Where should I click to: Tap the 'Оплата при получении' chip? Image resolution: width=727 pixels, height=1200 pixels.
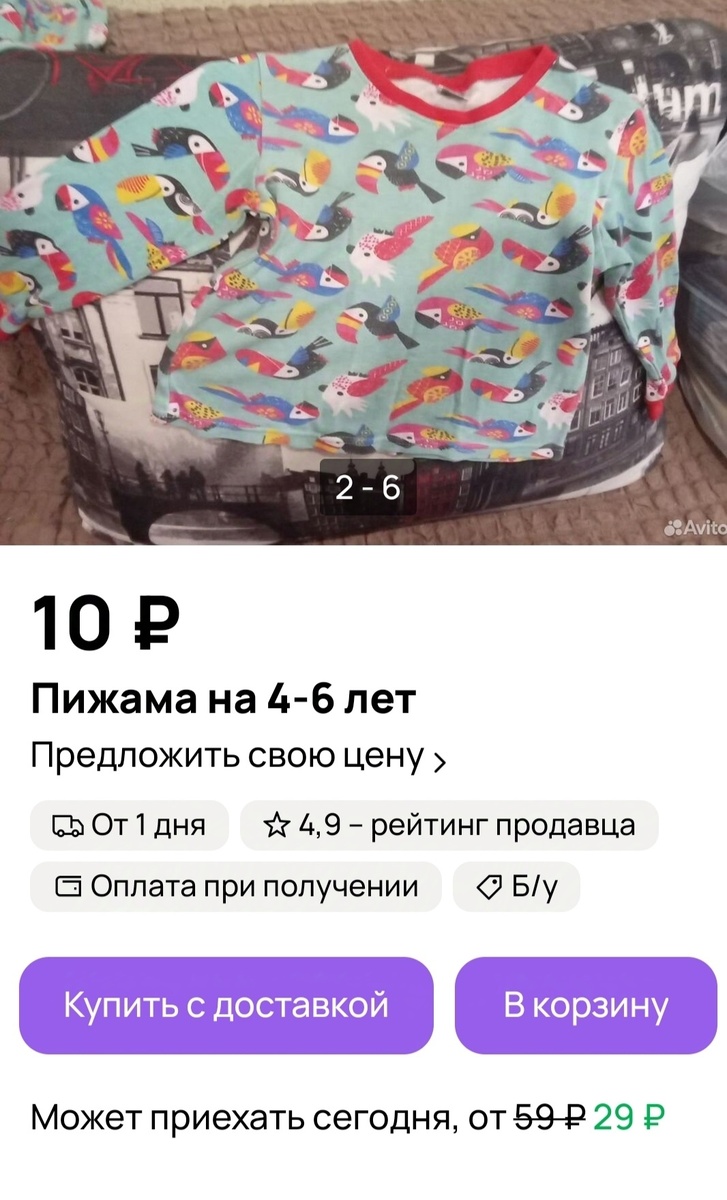click(236, 886)
